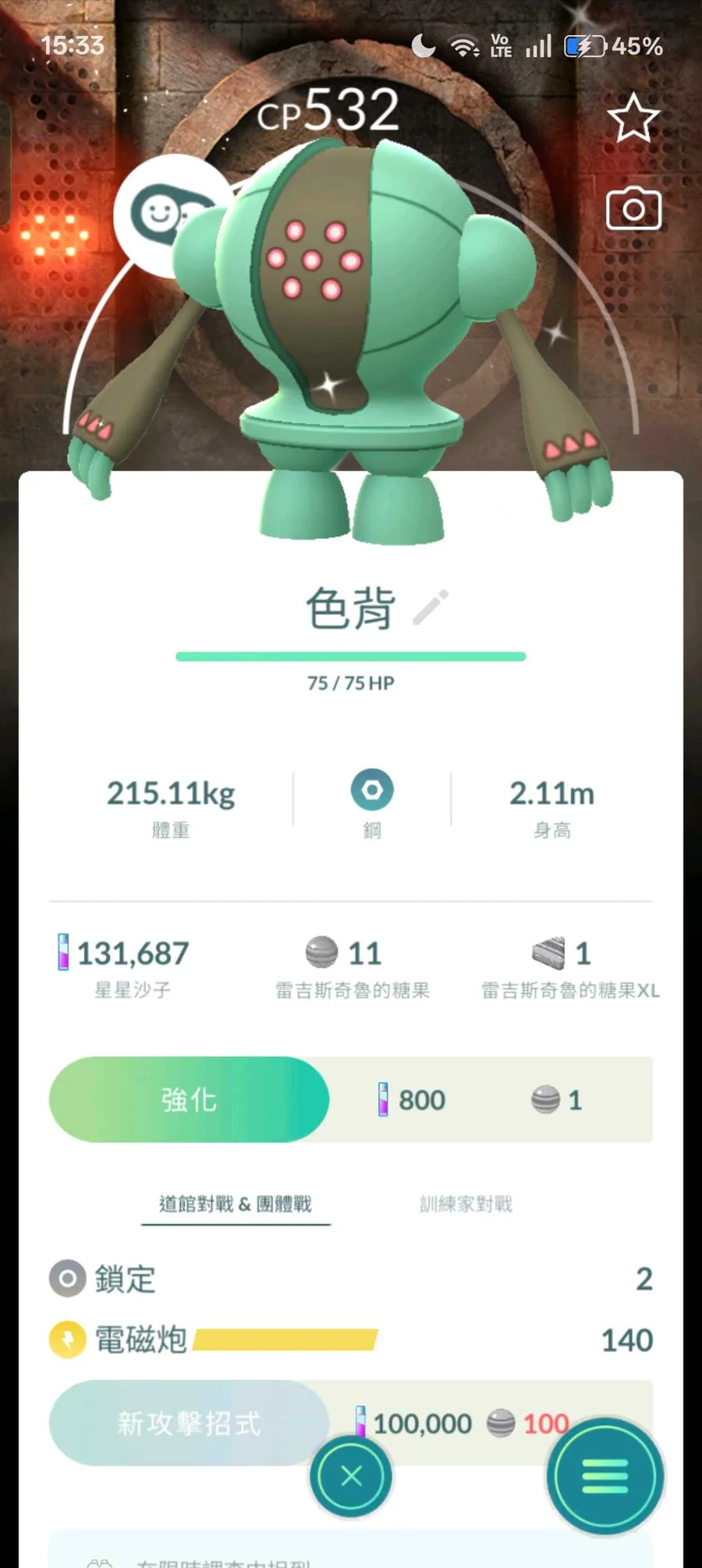Switch to the 道館對戰 & 團體戰 tab
The image size is (702, 1568).
236,1204
